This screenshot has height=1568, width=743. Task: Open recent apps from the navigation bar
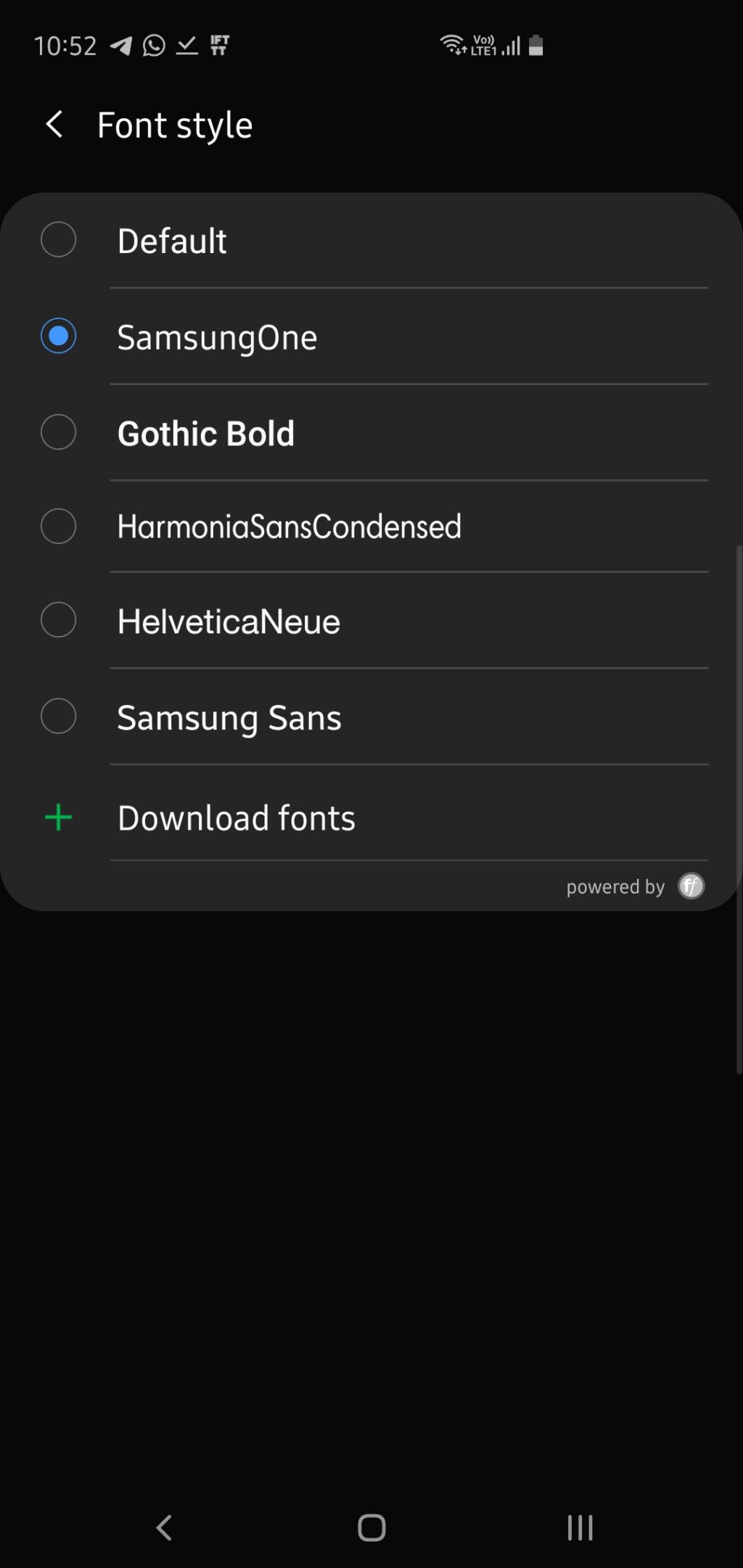(x=579, y=1527)
